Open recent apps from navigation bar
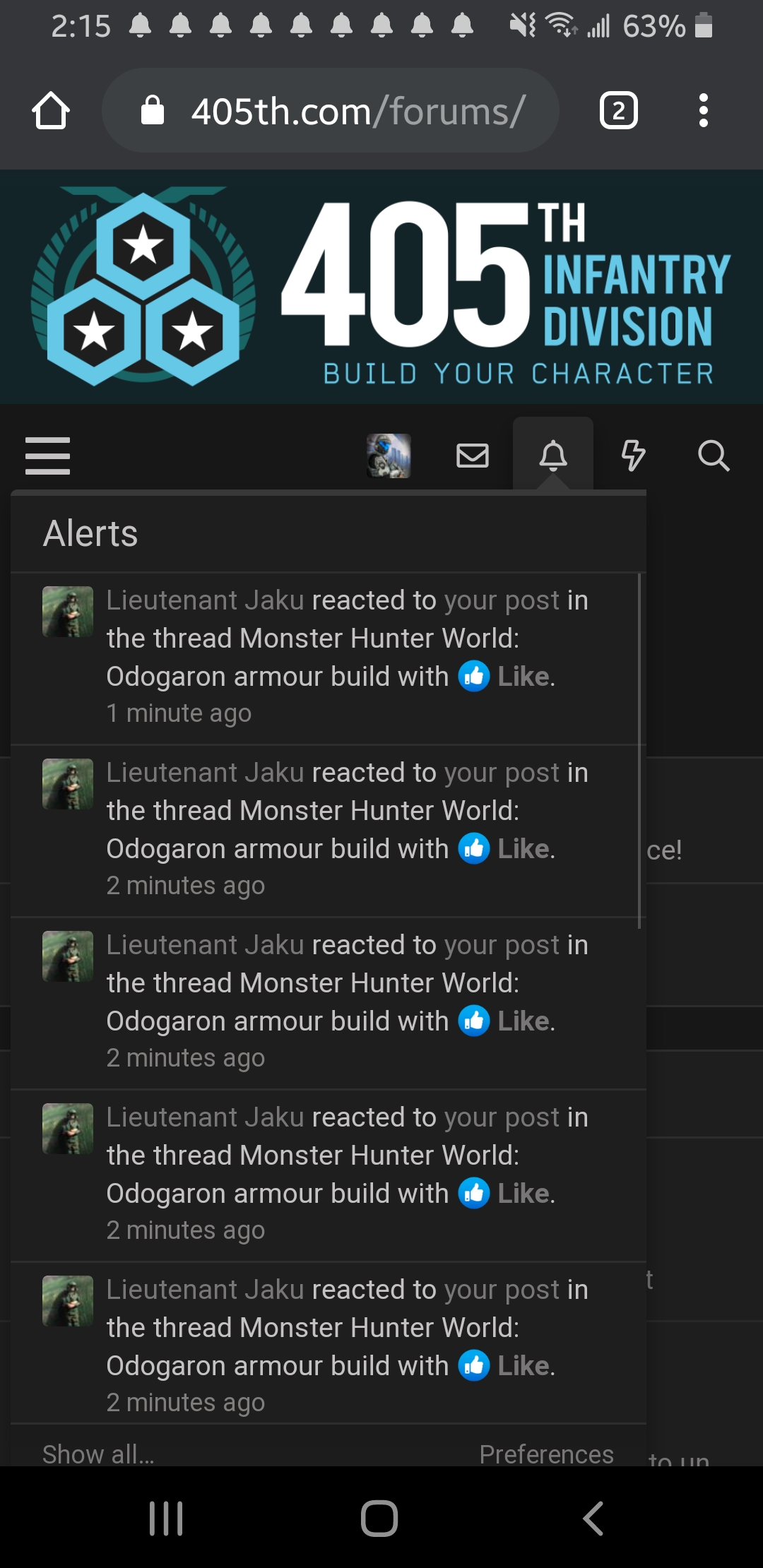 (166, 1518)
